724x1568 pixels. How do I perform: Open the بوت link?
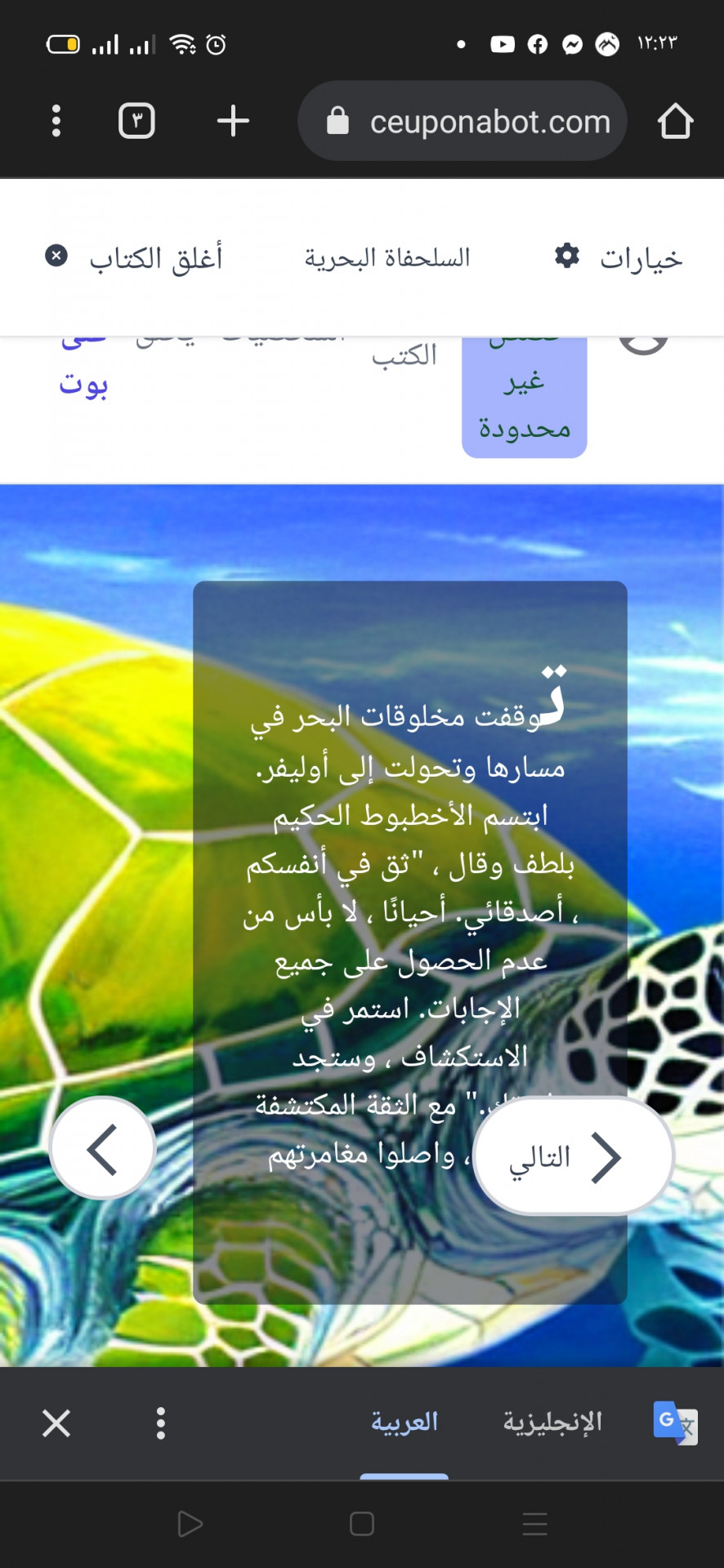pos(83,384)
